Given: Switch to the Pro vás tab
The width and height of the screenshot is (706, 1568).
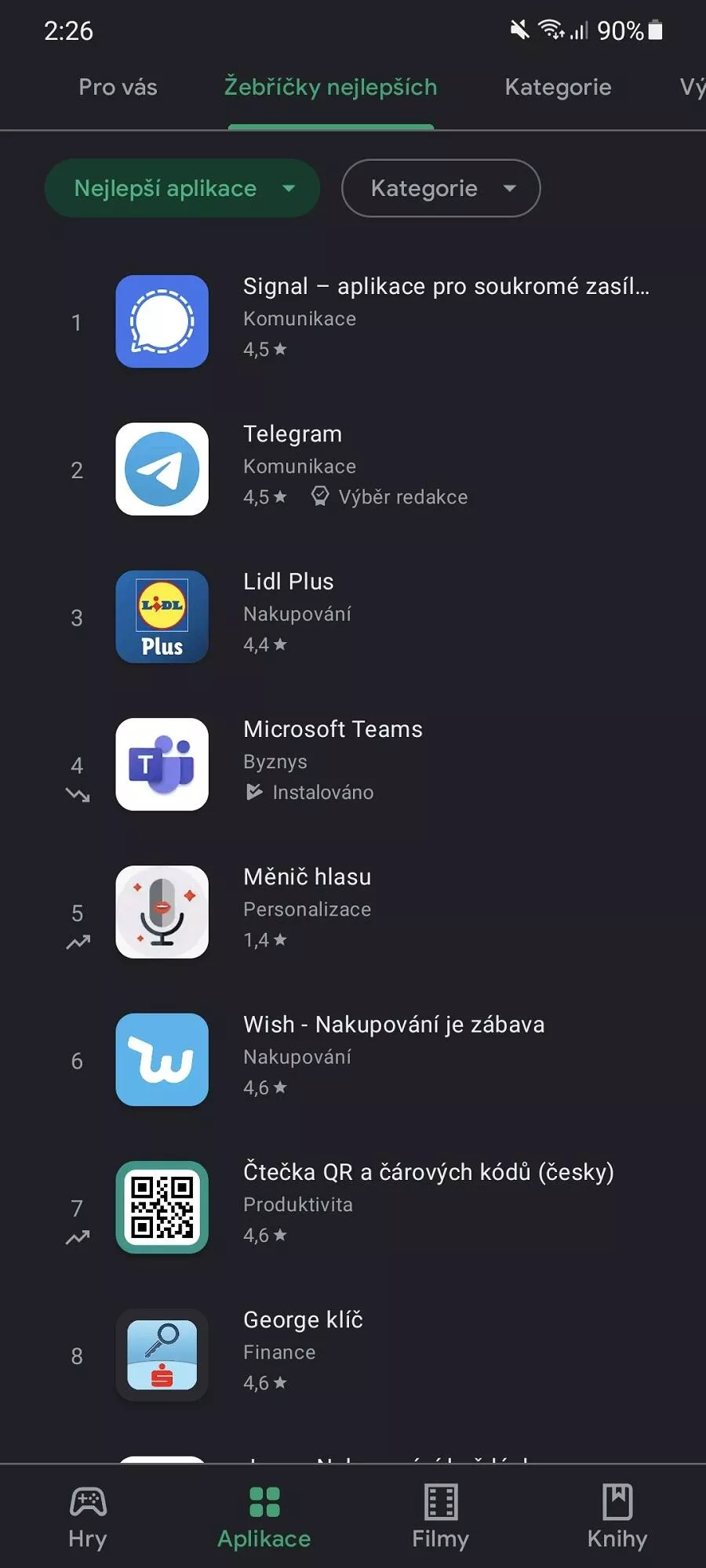Looking at the screenshot, I should click(118, 88).
